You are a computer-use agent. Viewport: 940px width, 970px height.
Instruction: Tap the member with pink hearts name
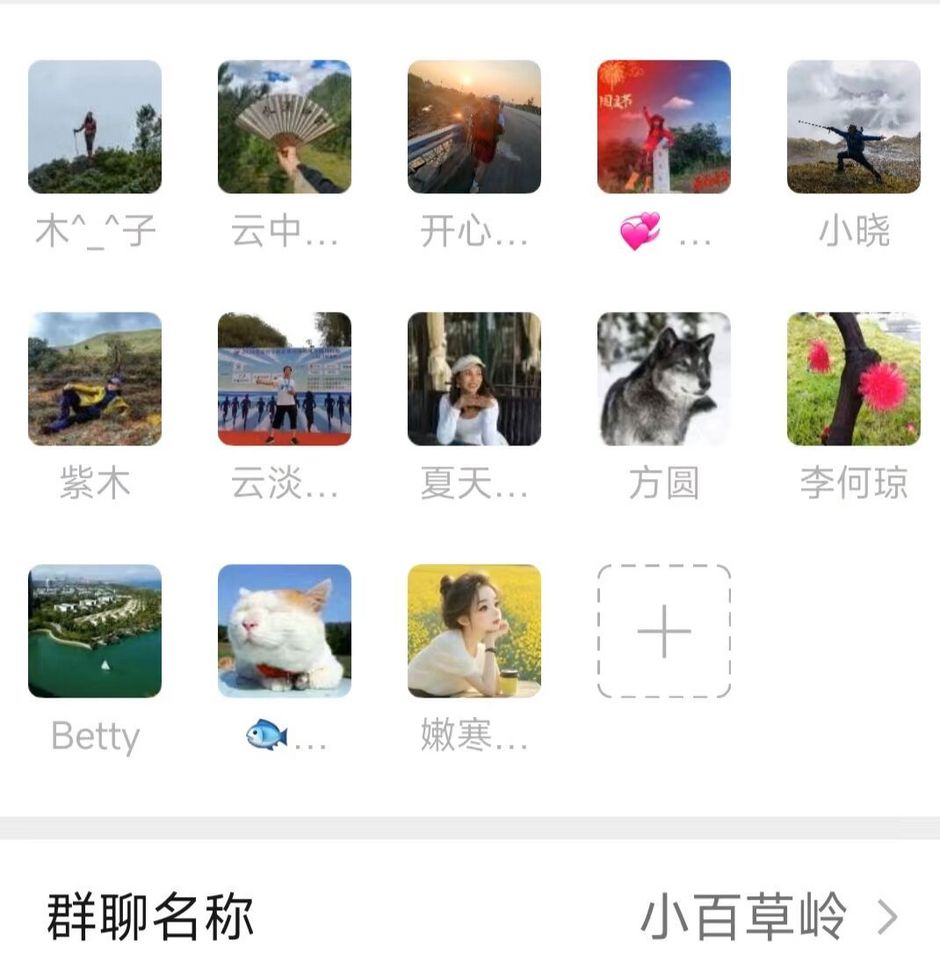point(664,127)
